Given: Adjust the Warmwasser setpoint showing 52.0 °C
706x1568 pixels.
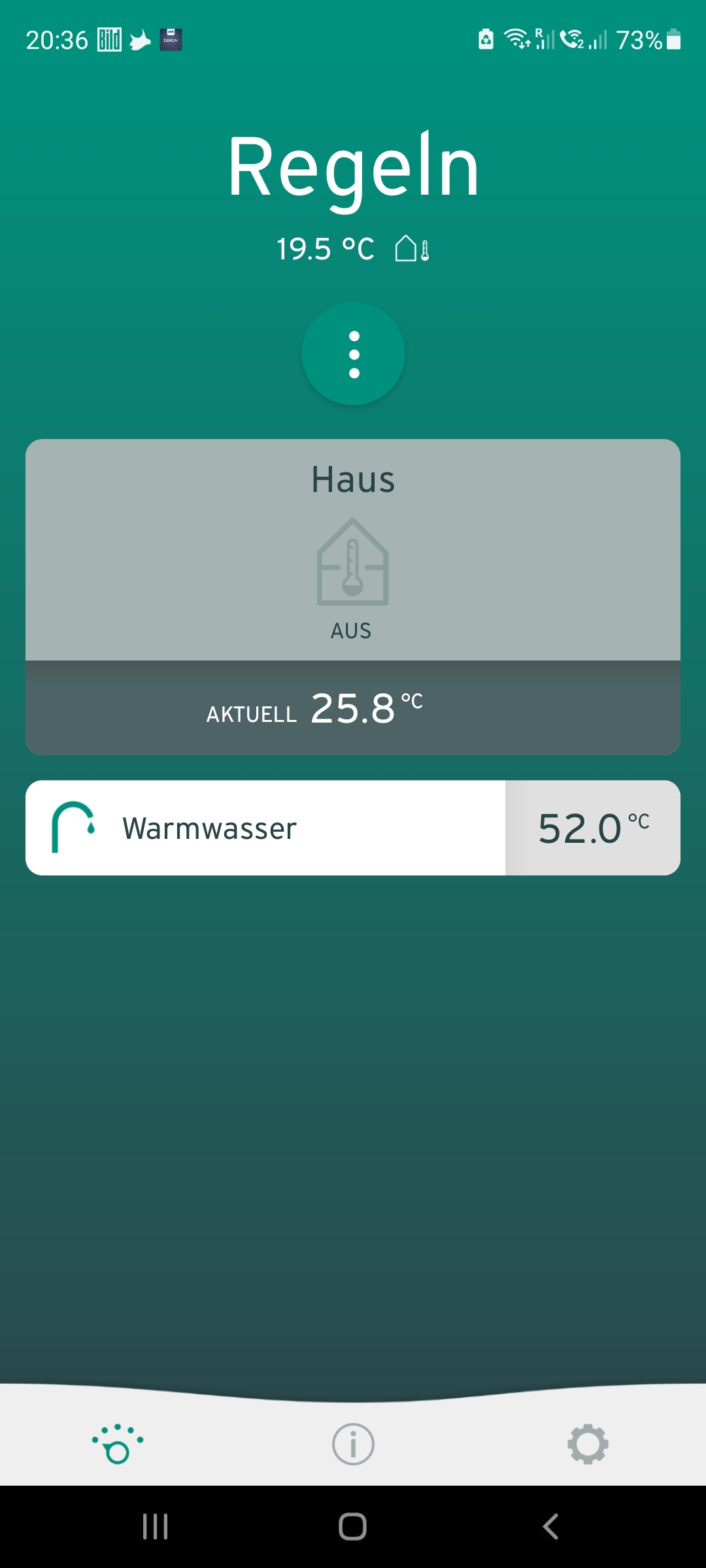Looking at the screenshot, I should pos(592,827).
